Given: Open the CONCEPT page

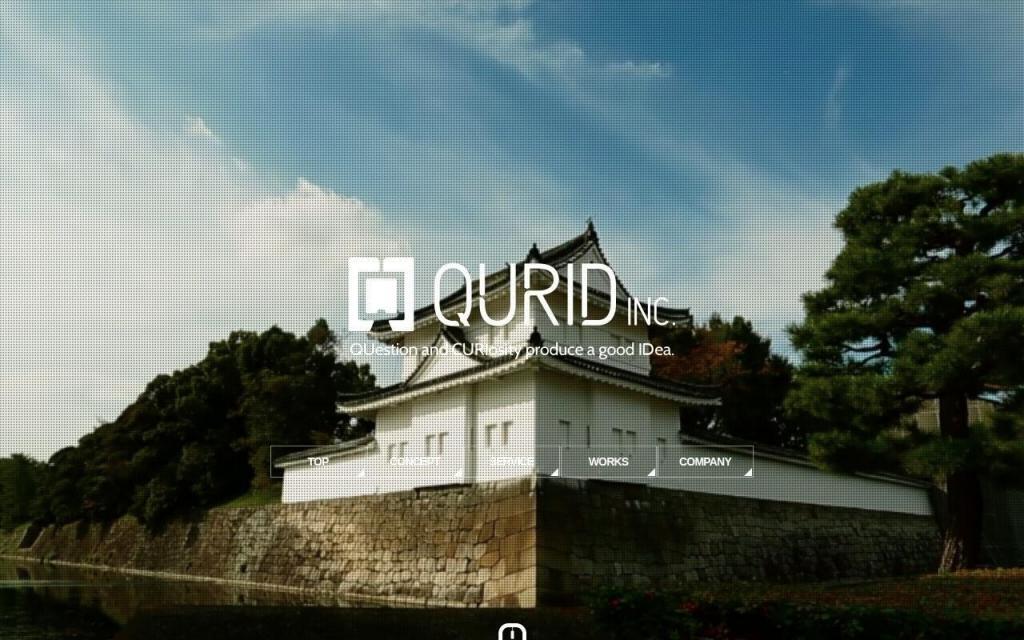Looking at the screenshot, I should coord(415,461).
